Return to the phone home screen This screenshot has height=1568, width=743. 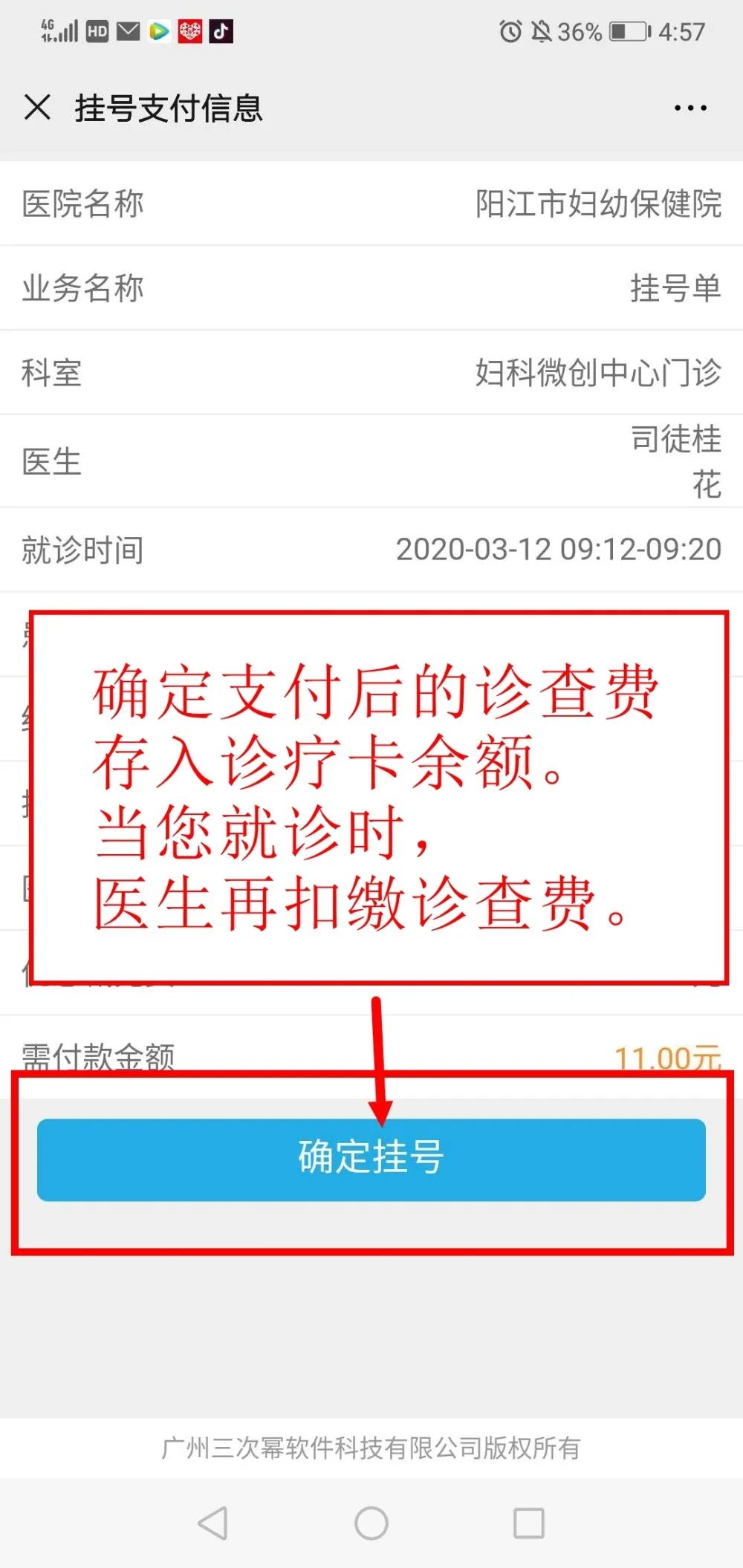371,1523
